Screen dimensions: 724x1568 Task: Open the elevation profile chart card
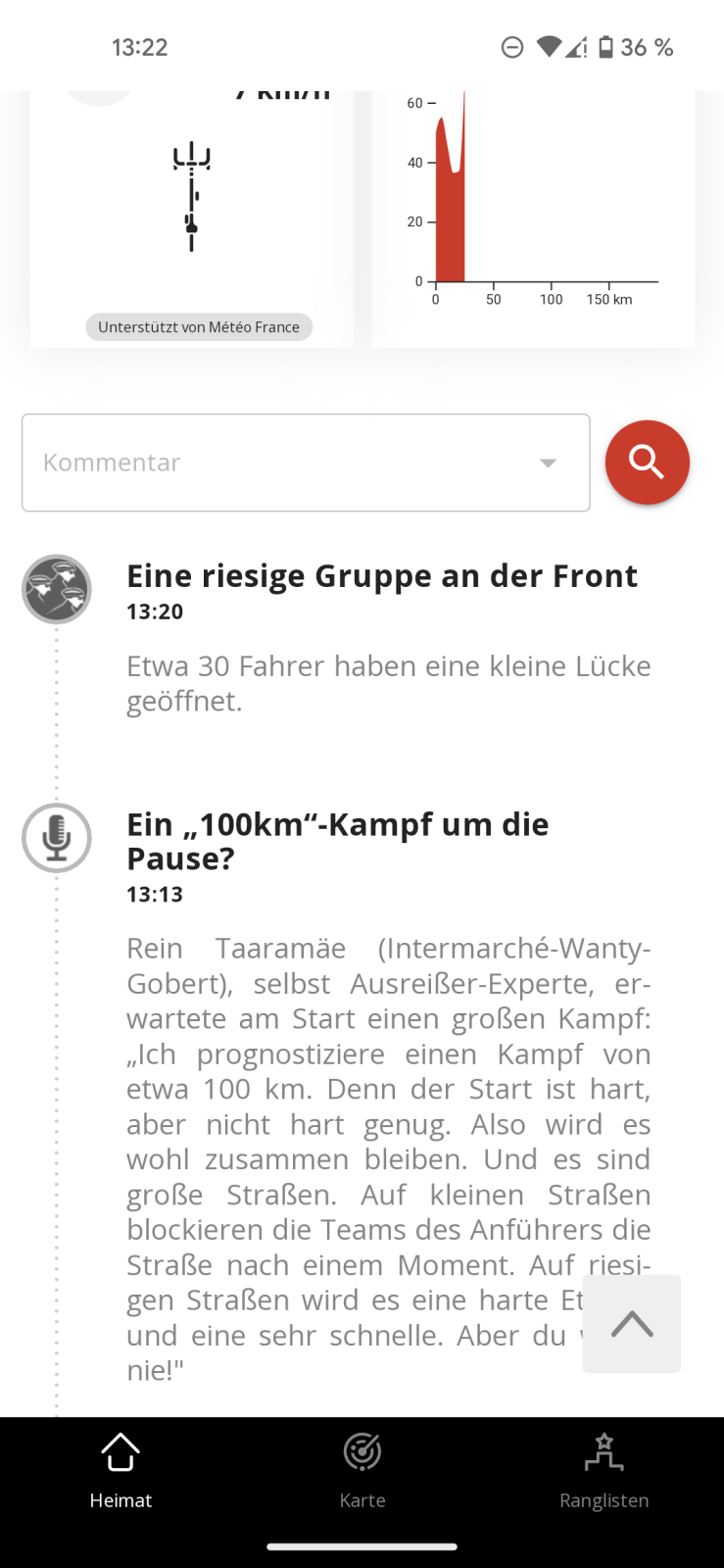533,216
